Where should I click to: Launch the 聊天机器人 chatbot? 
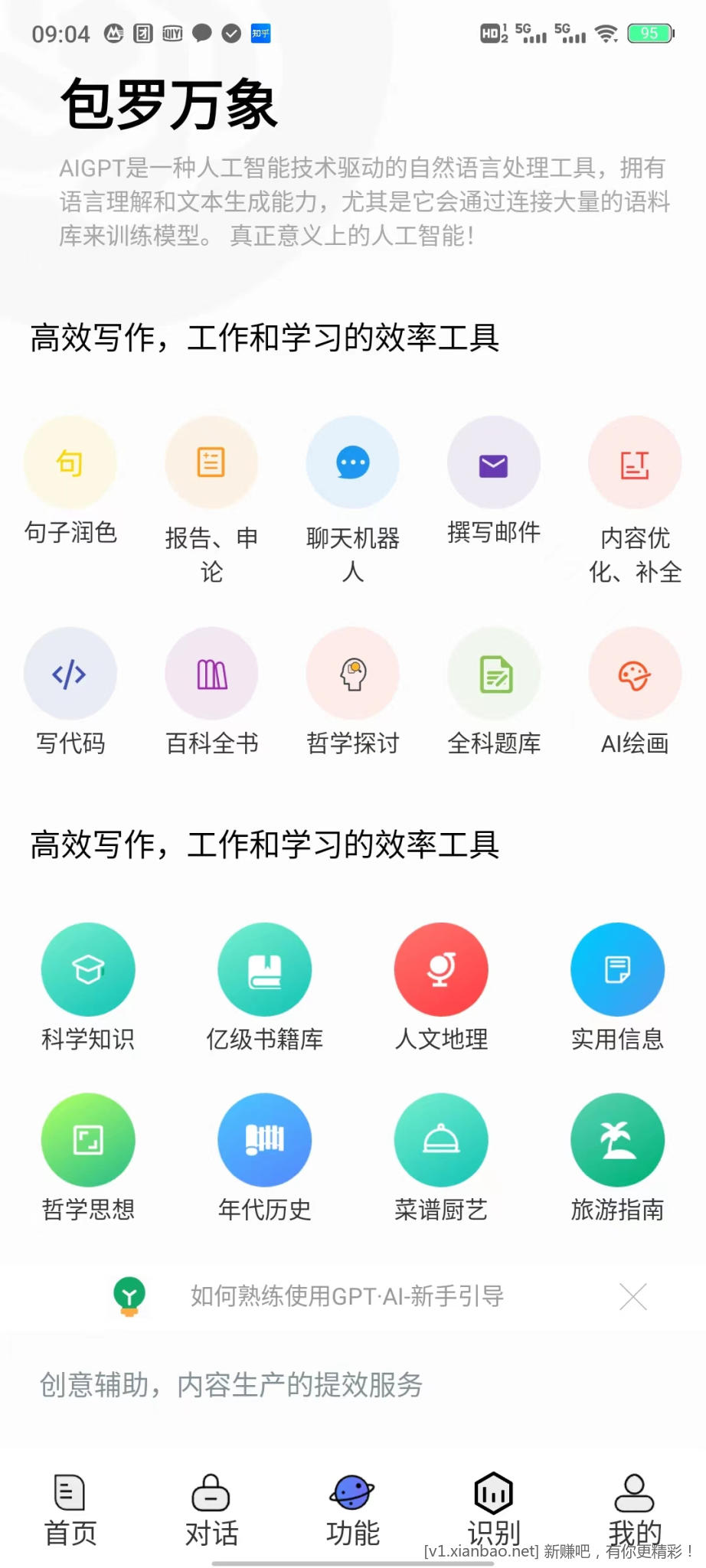coord(353,463)
